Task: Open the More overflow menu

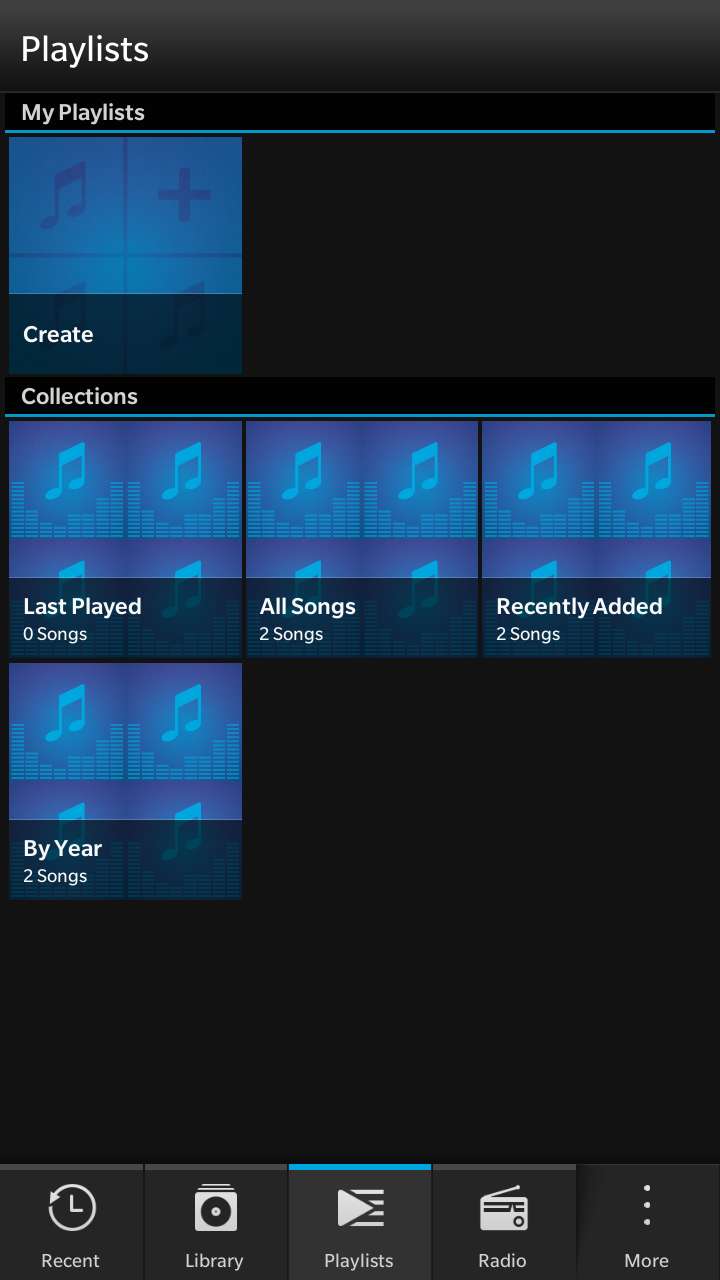Action: coord(647,1222)
